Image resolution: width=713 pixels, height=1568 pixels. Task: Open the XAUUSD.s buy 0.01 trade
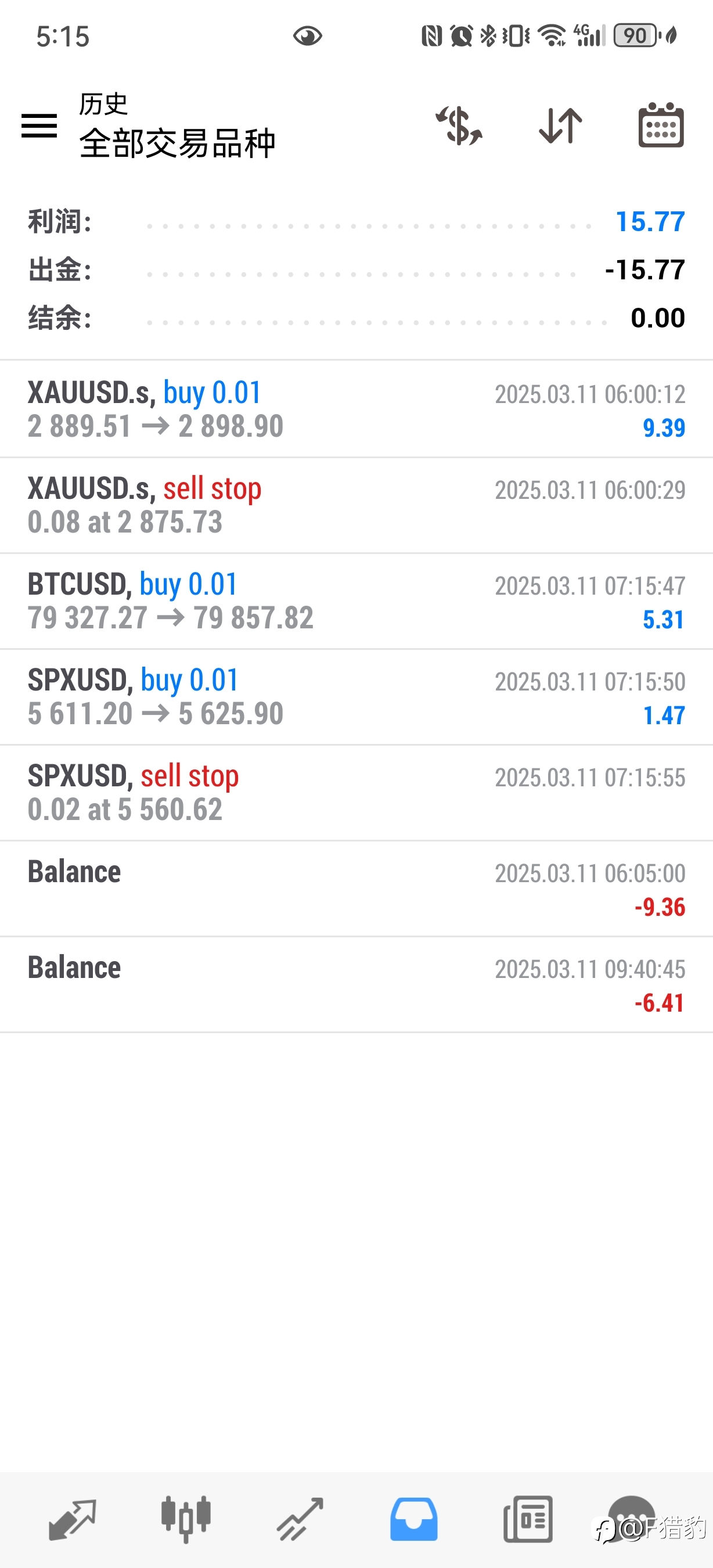click(x=356, y=409)
